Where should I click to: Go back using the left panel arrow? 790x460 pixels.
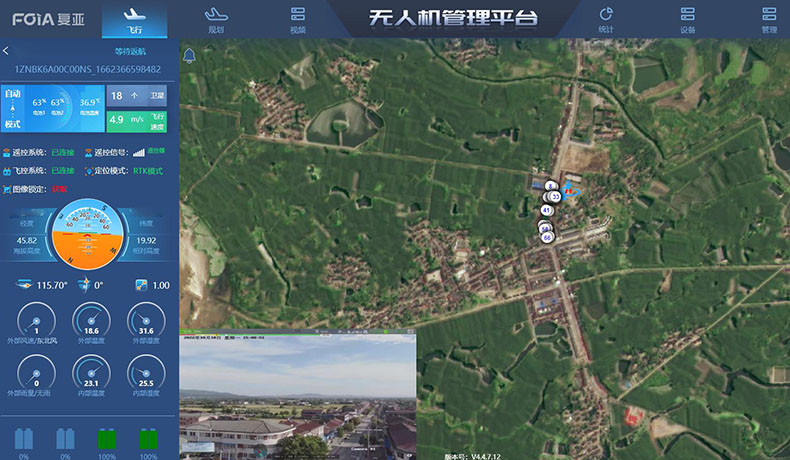tap(6, 50)
